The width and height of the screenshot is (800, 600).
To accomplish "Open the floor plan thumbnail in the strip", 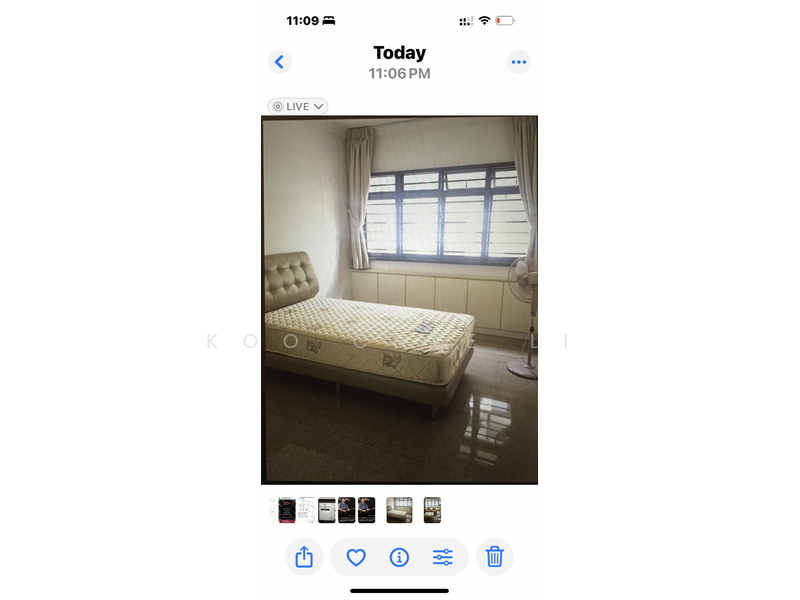I will (x=306, y=510).
